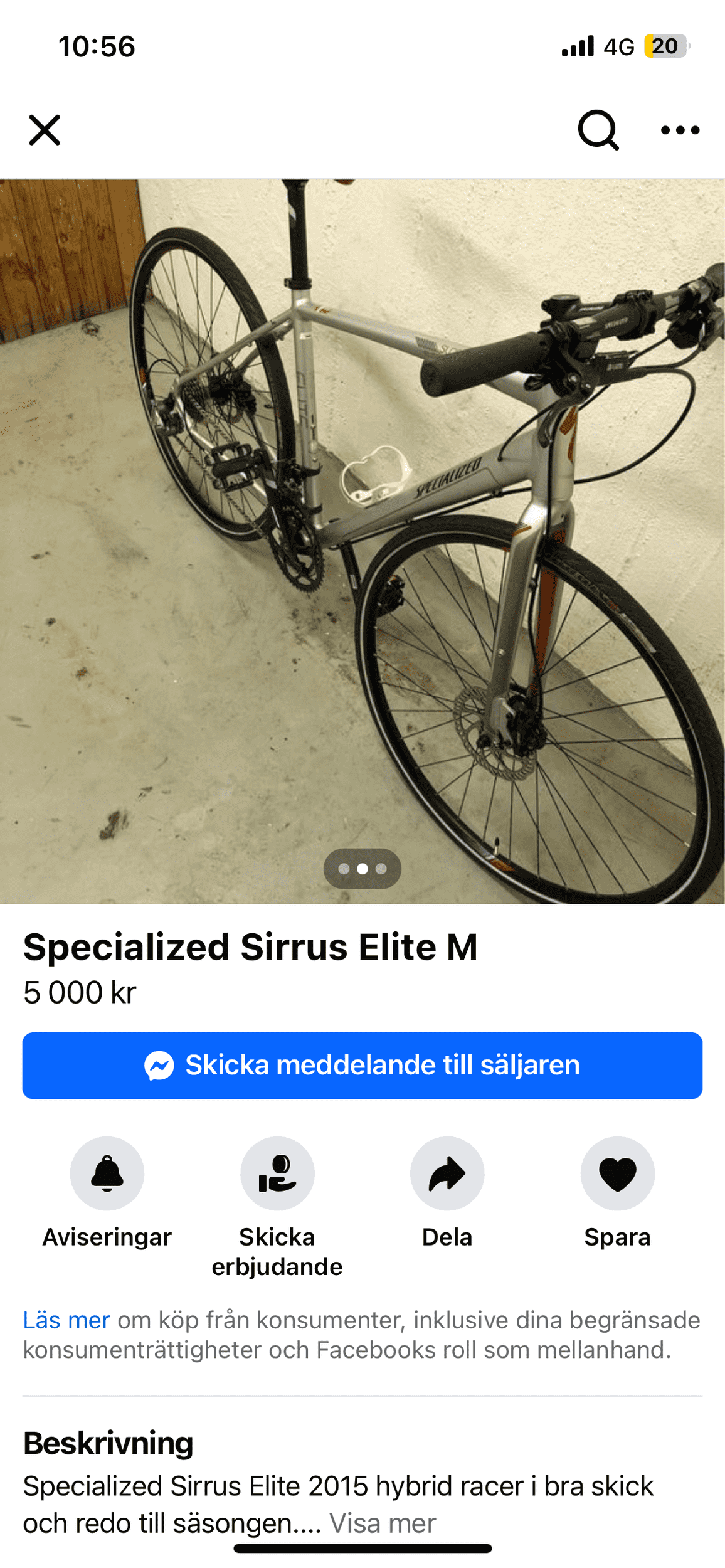The image size is (725, 1568).
Task: Turn on Aviseringar for this listing
Action: [x=107, y=1173]
